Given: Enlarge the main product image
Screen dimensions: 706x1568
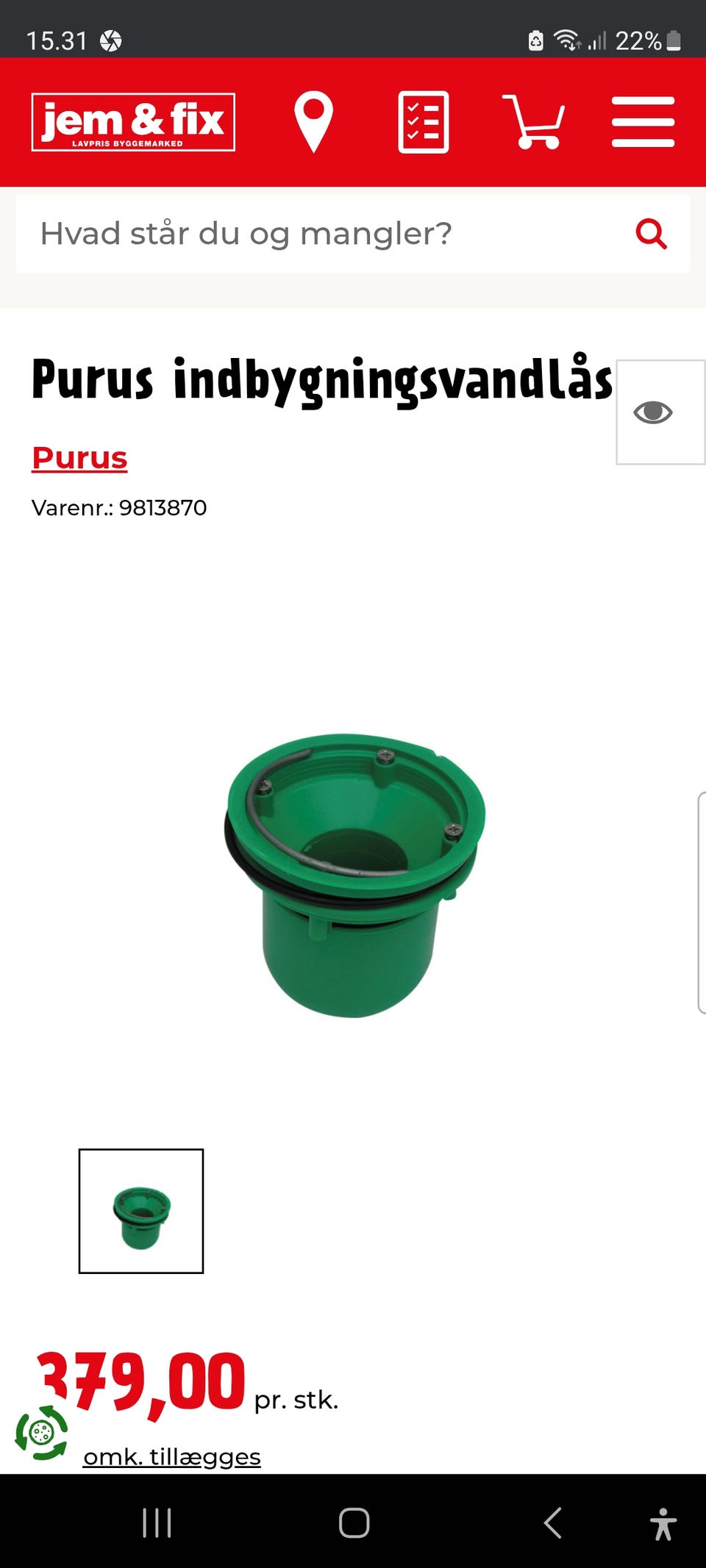Looking at the screenshot, I should [354, 875].
